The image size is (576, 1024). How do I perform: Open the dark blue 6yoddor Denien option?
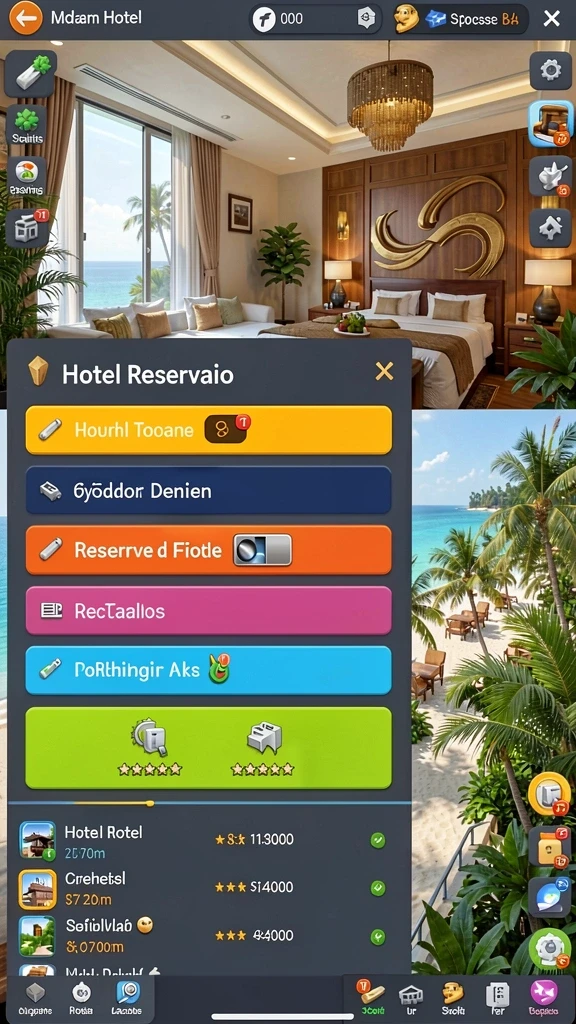click(x=209, y=490)
